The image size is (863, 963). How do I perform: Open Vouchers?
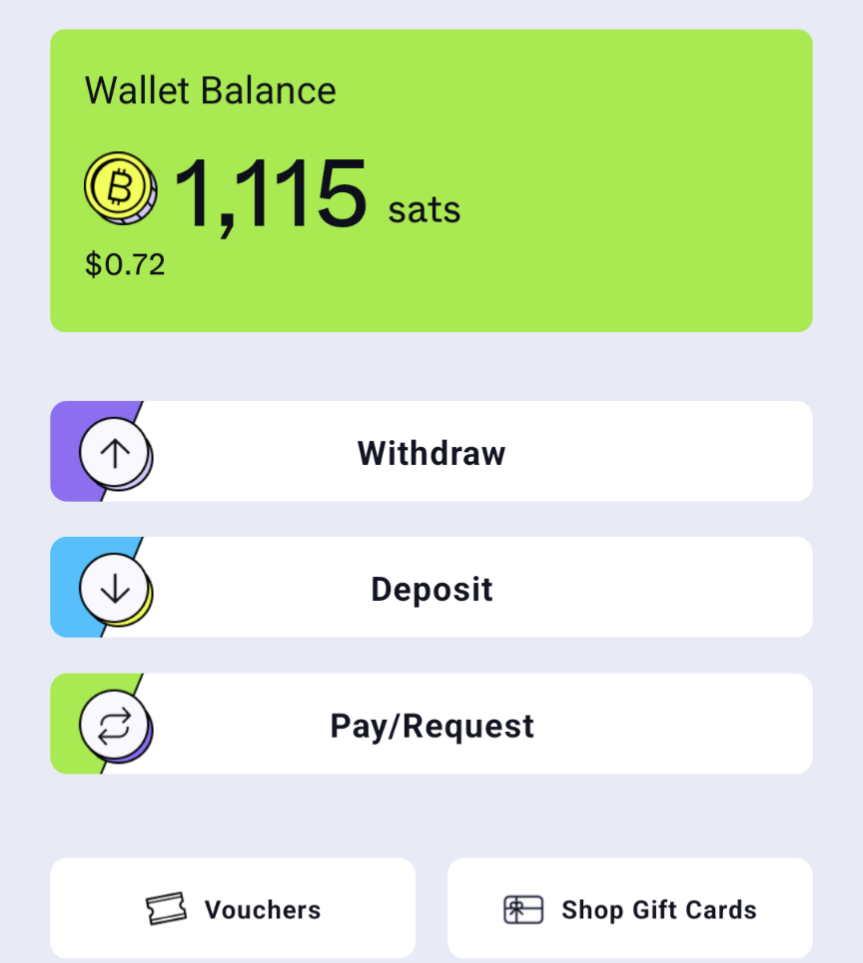point(233,908)
